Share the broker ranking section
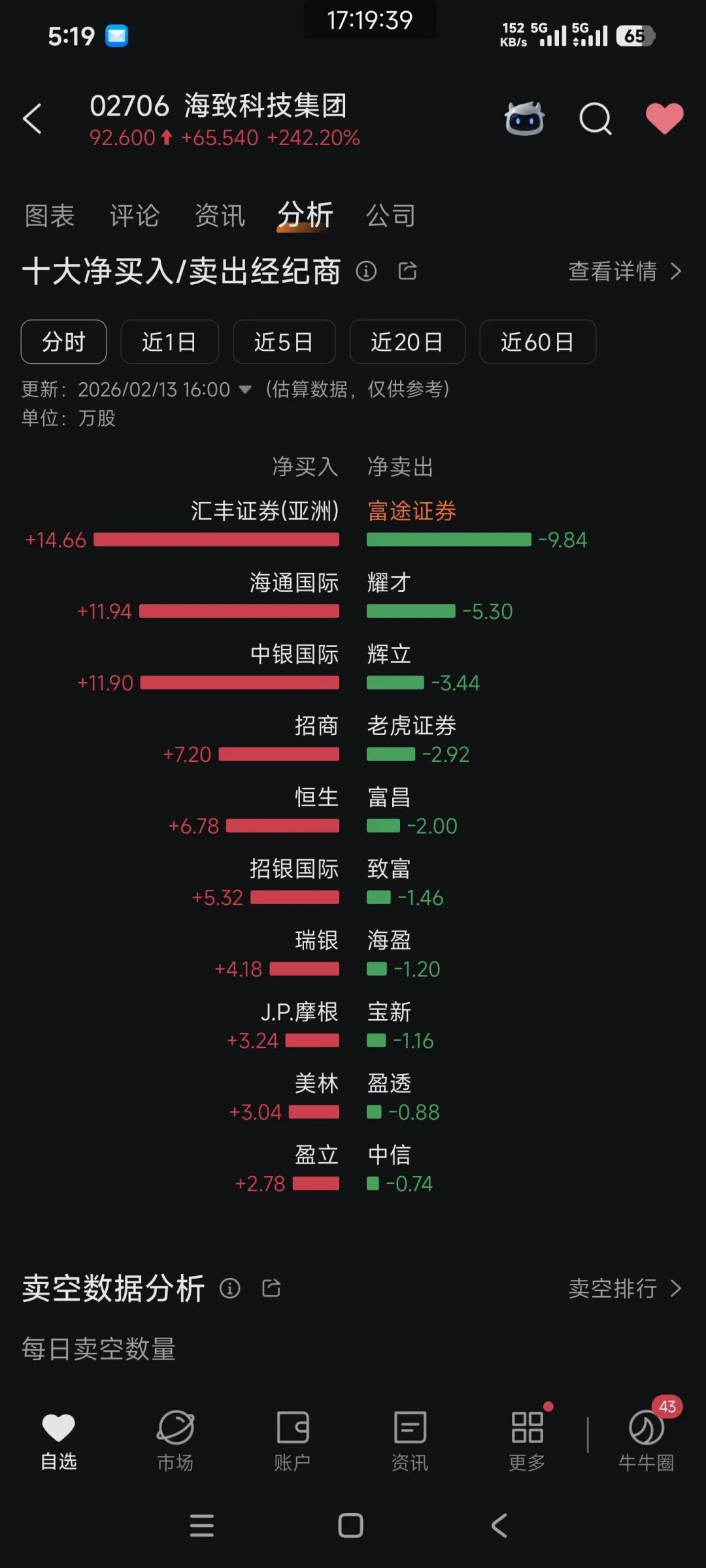The image size is (706, 1568). (407, 271)
